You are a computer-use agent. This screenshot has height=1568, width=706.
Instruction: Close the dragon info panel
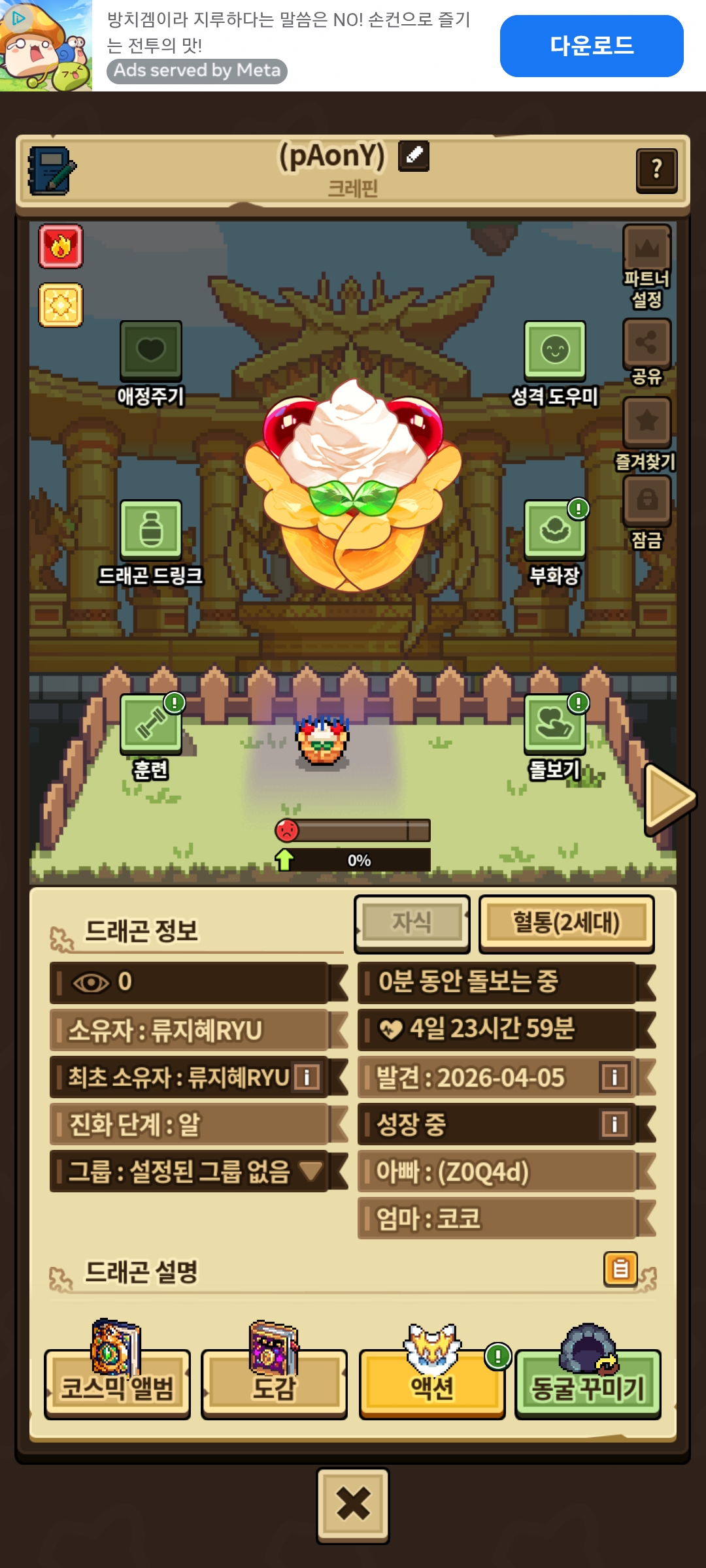[353, 1505]
